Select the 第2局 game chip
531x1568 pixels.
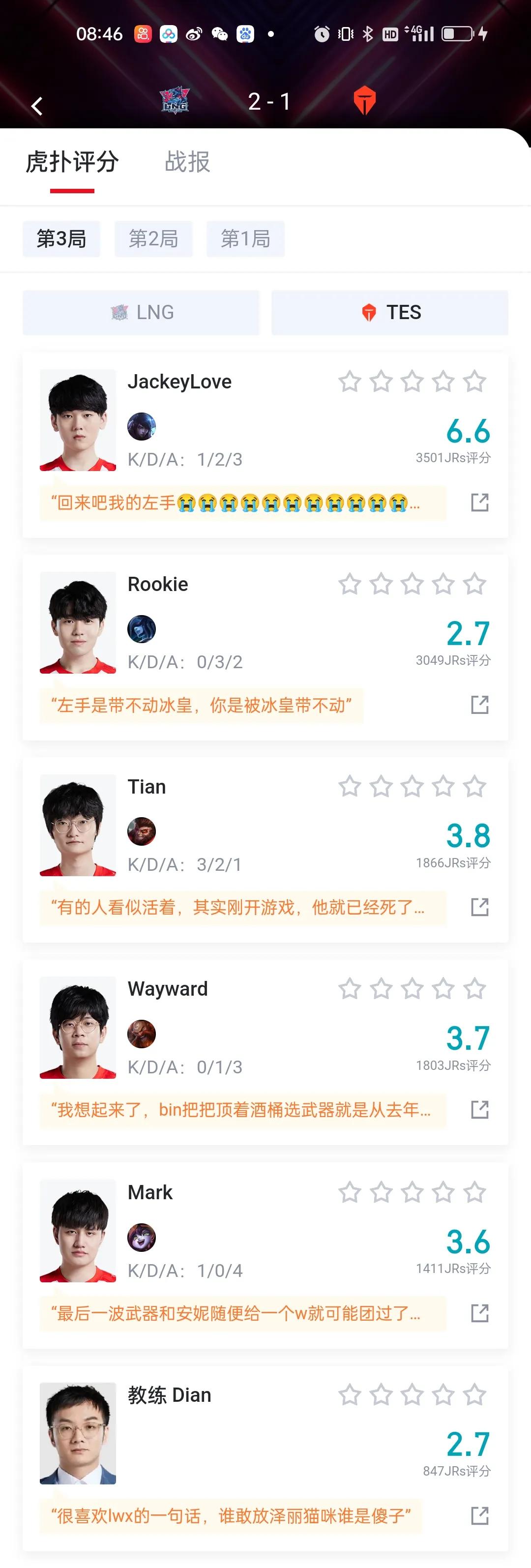pos(153,238)
